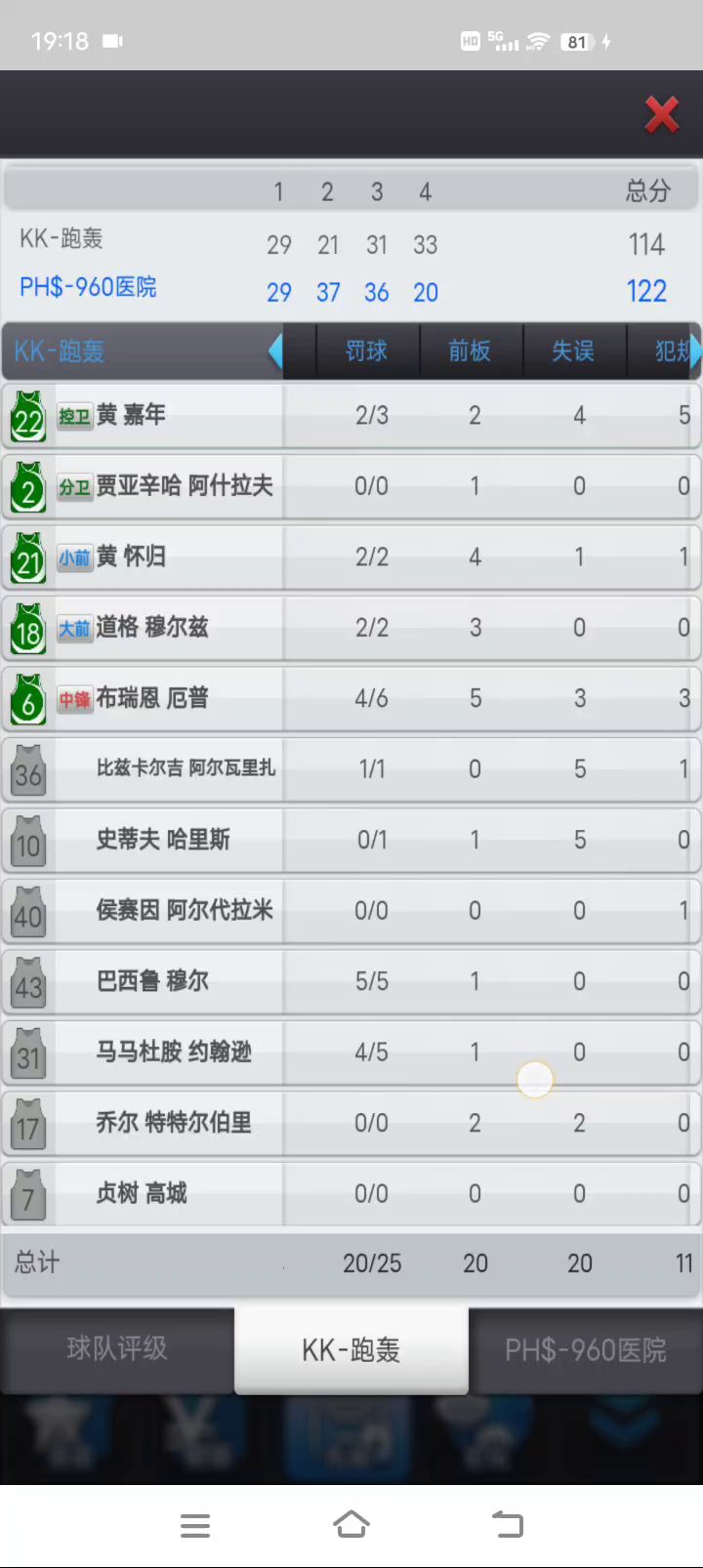Tap the left arrow beside KK-跑轰 header
Screen dimensions: 703x1568
pyautogui.click(x=276, y=351)
